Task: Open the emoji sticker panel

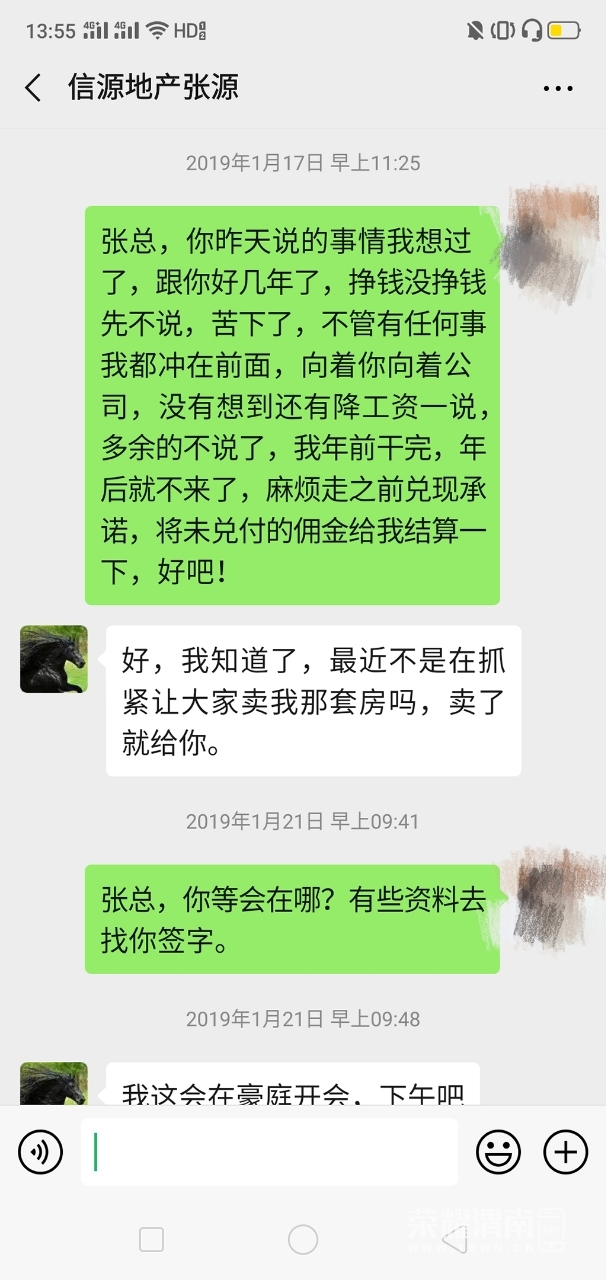Action: point(497,1152)
